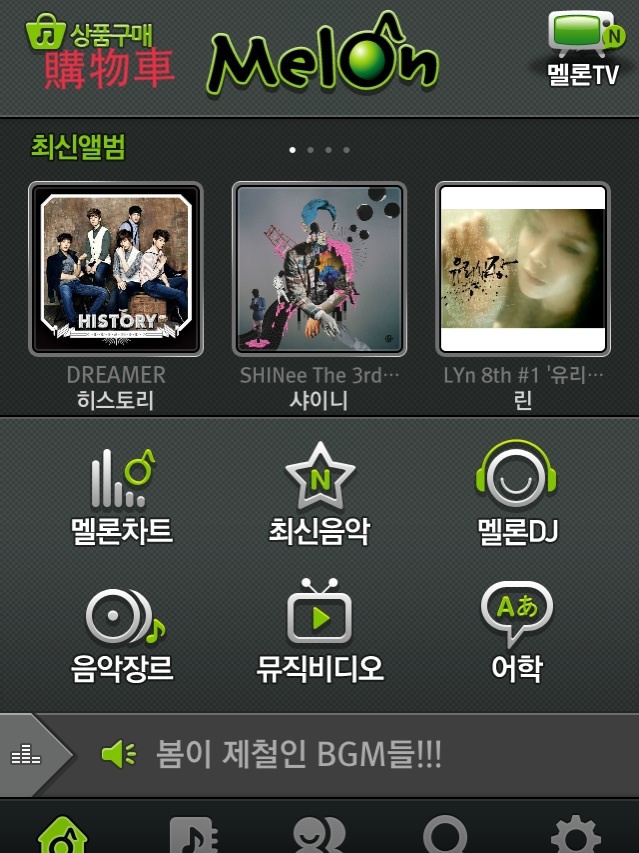The image size is (639, 853).
Task: Switch to the friends tab
Action: click(x=319, y=835)
